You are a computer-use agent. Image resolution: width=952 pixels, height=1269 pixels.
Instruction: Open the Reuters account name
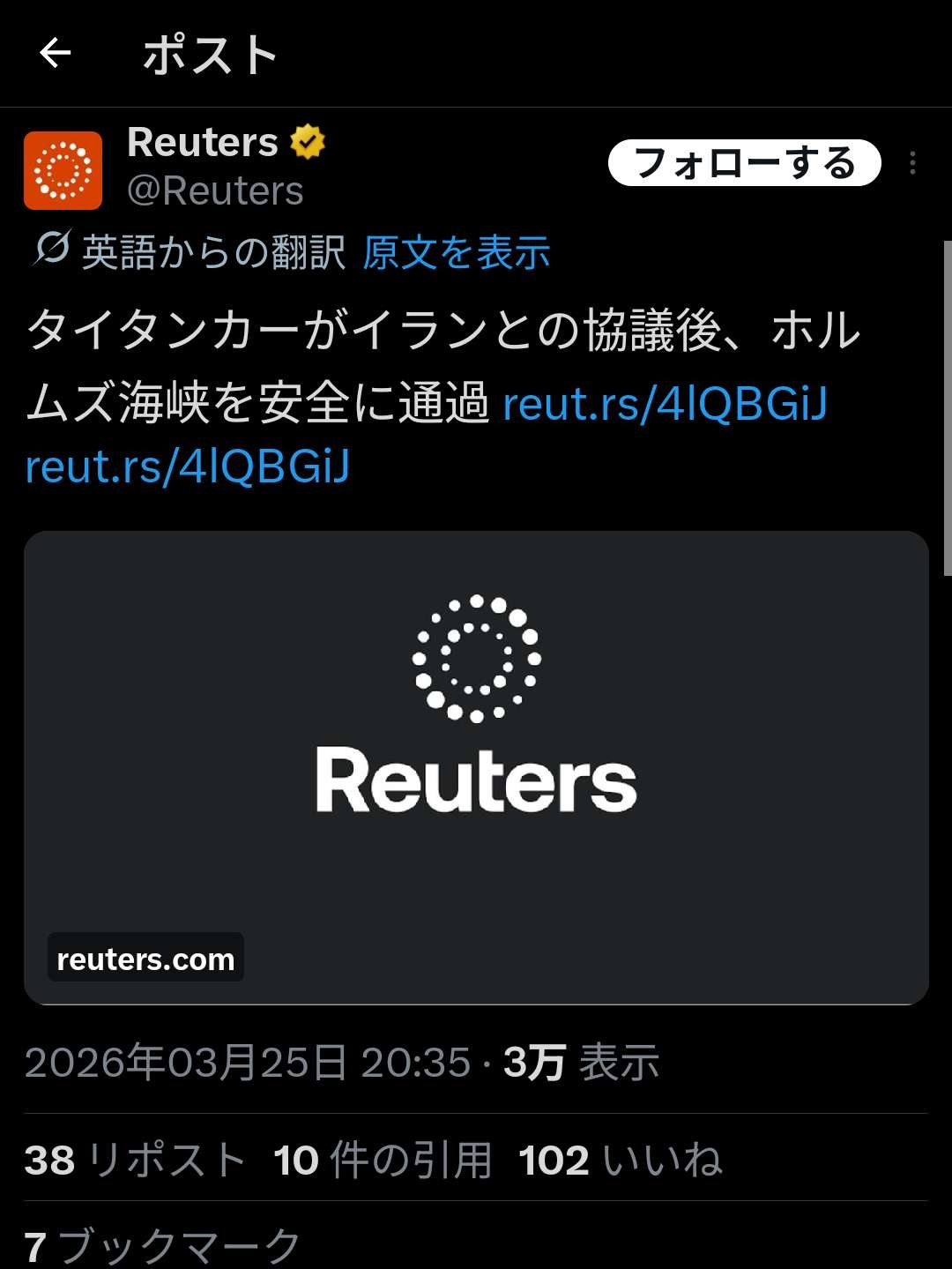[x=203, y=142]
